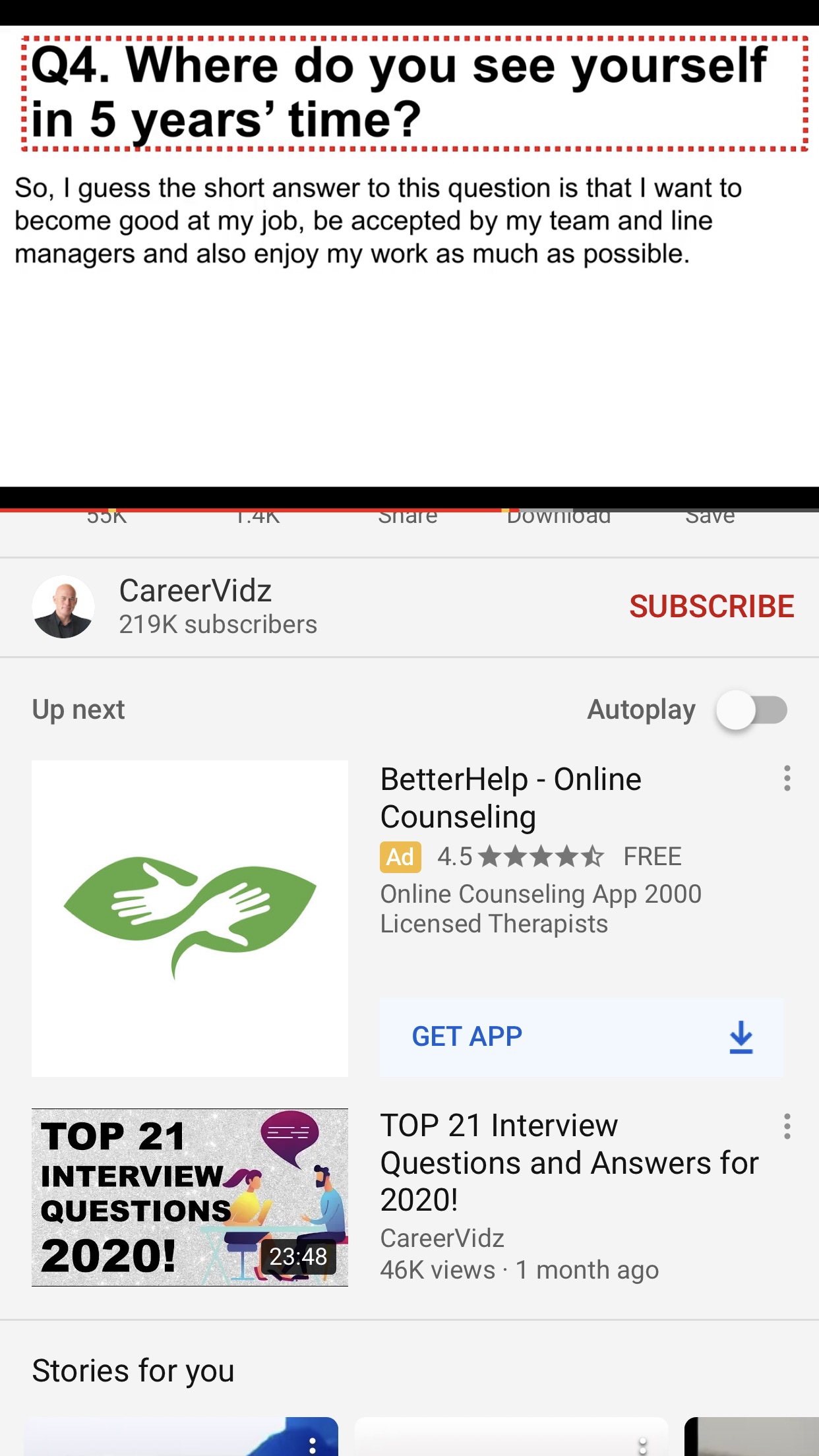Tap GET APP for BetterHelp
The height and width of the screenshot is (1456, 819).
click(x=582, y=1037)
